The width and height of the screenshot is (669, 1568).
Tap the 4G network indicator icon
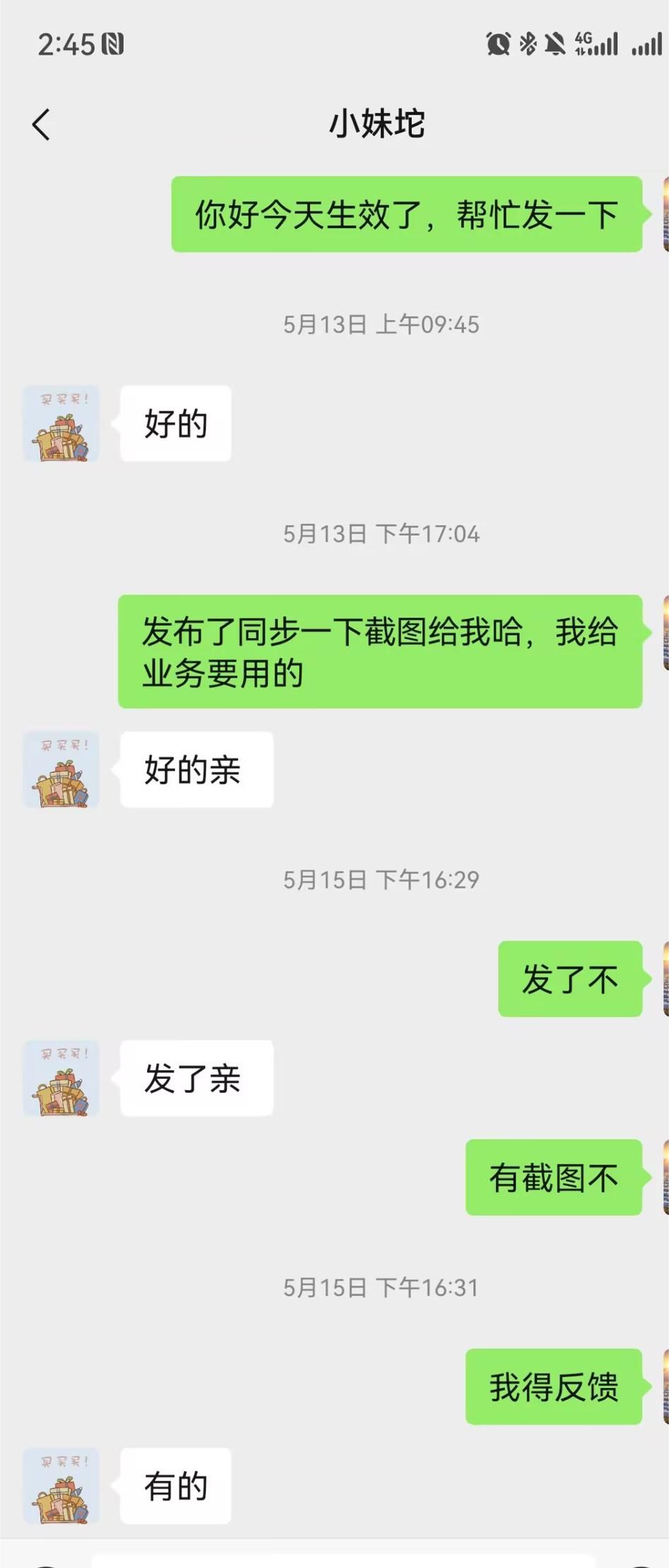[x=584, y=42]
